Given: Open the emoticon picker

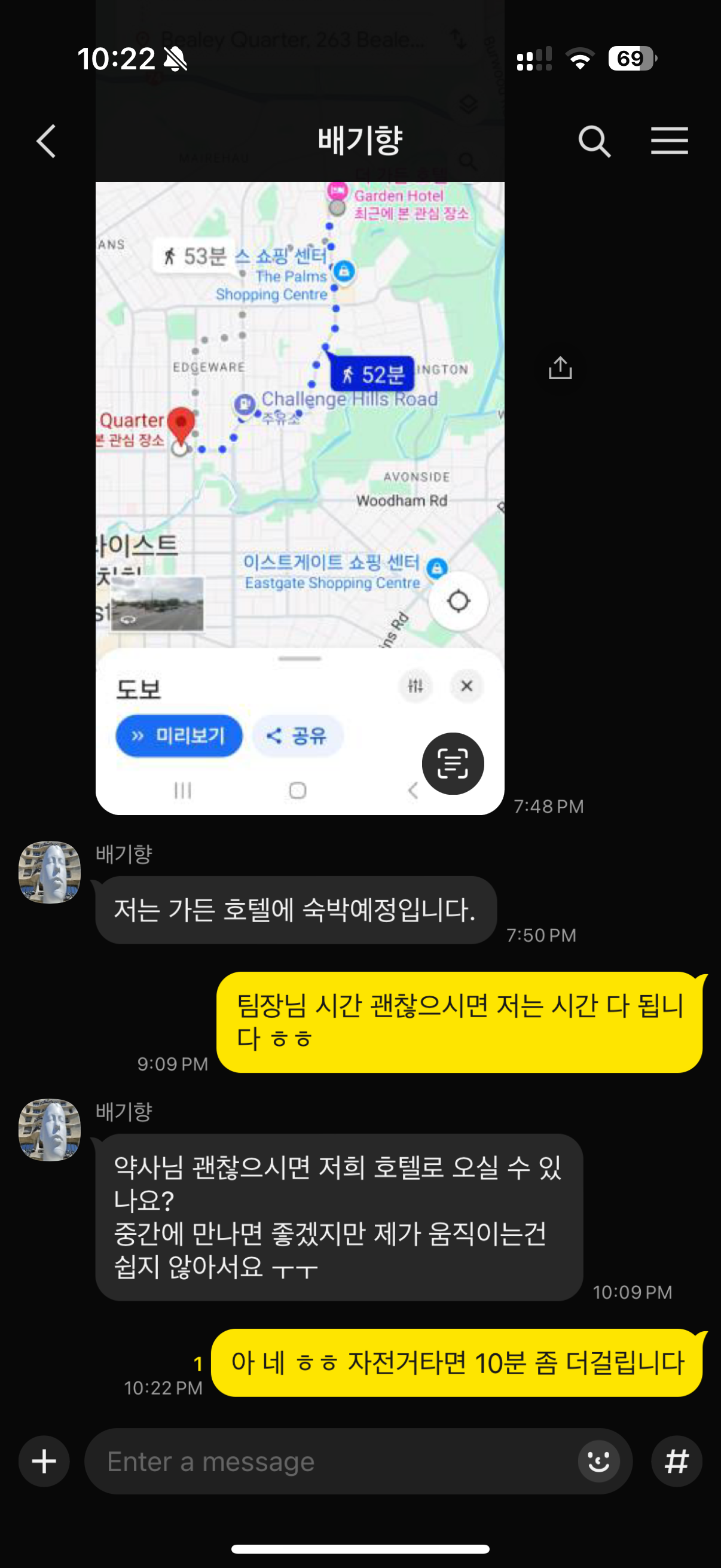Looking at the screenshot, I should [598, 1461].
